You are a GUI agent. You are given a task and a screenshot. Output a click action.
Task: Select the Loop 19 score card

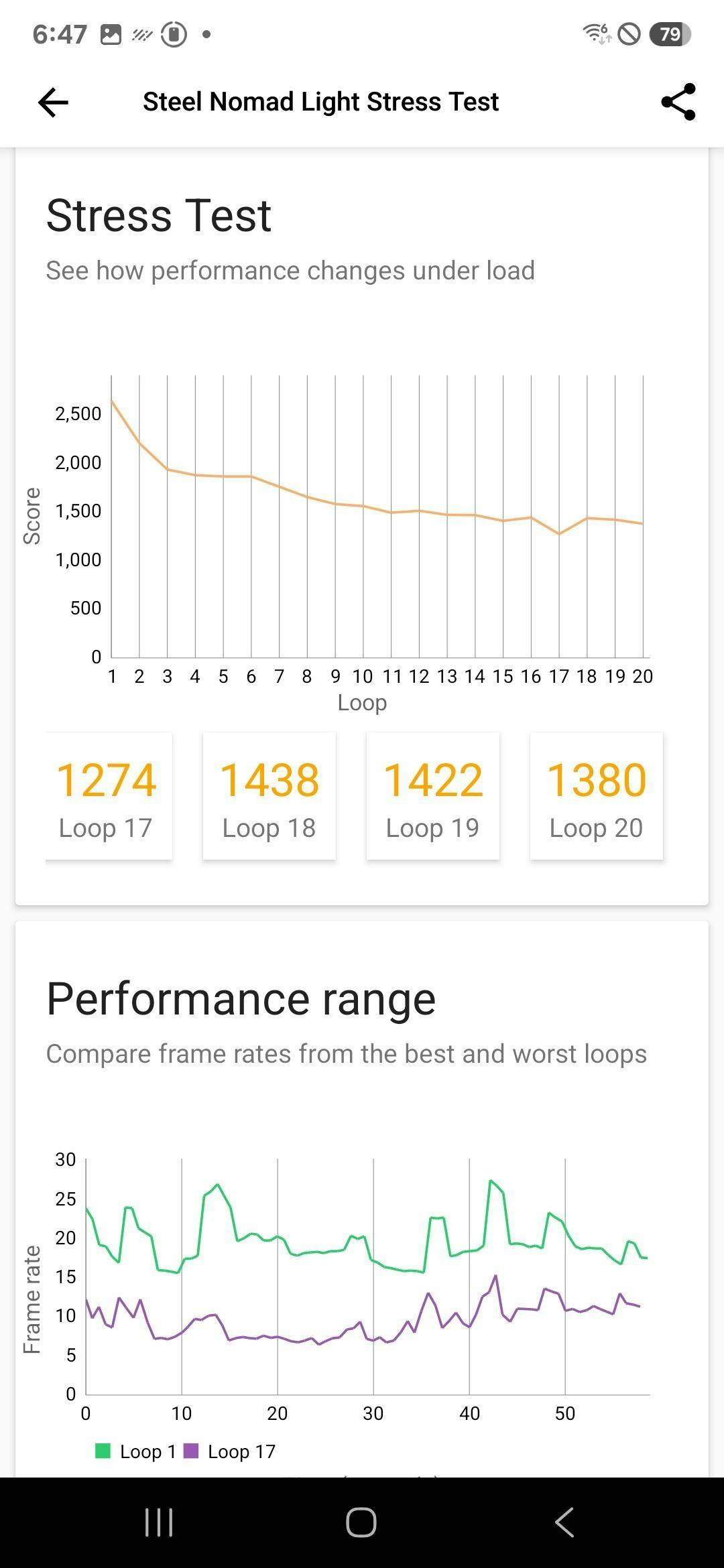click(432, 795)
